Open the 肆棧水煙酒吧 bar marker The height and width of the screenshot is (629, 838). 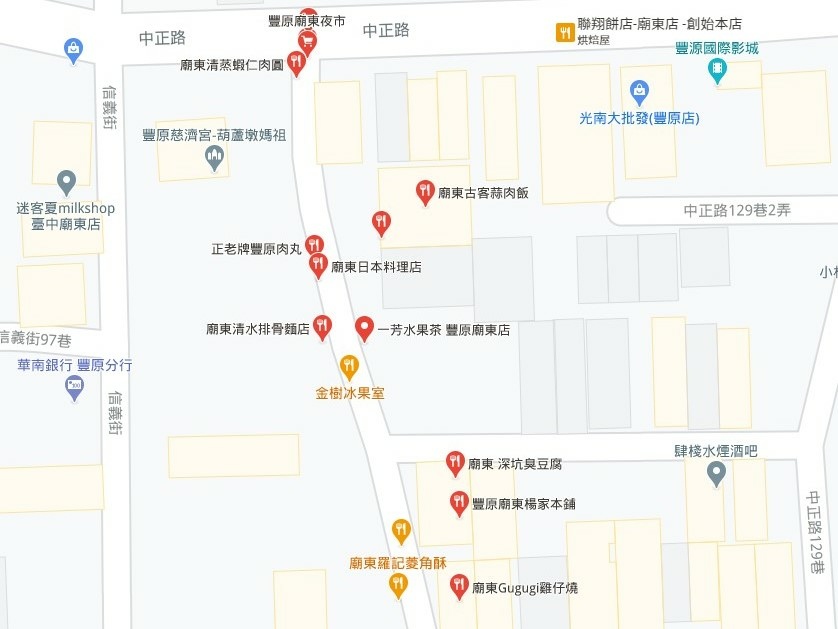click(x=715, y=474)
